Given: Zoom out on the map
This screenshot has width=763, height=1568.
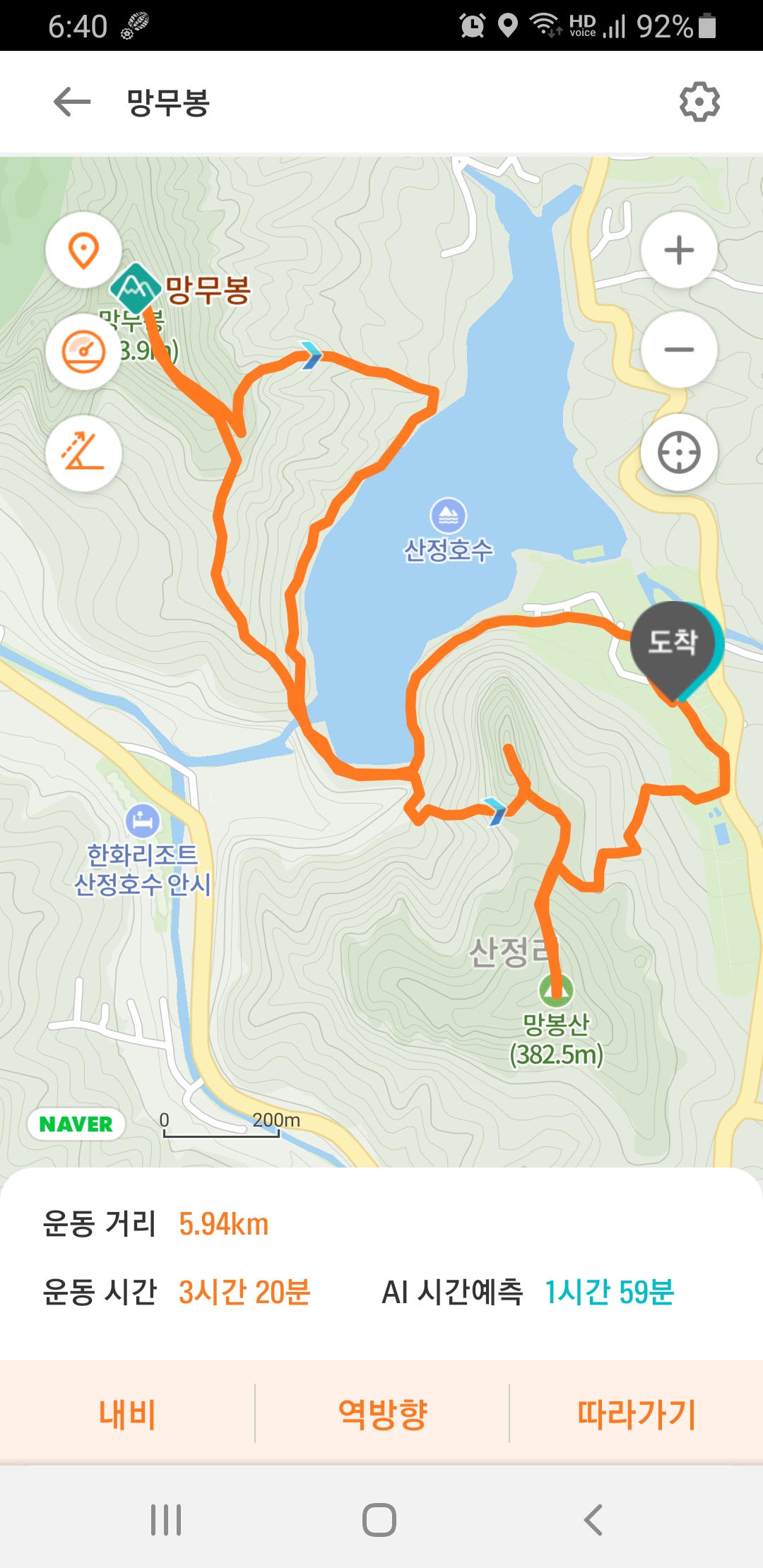Looking at the screenshot, I should 679,350.
